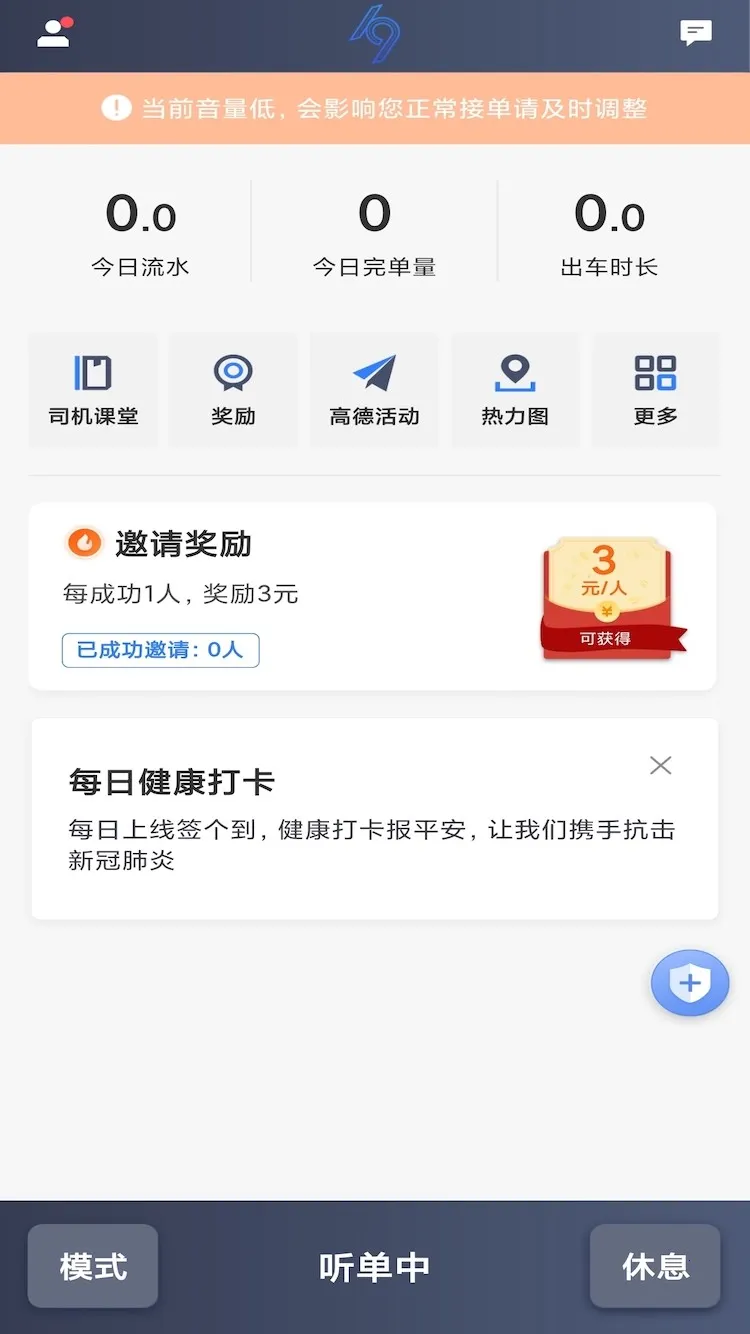This screenshot has width=750, height=1334.
Task: Tap 听单中 status in bottom bar
Action: click(x=375, y=1266)
